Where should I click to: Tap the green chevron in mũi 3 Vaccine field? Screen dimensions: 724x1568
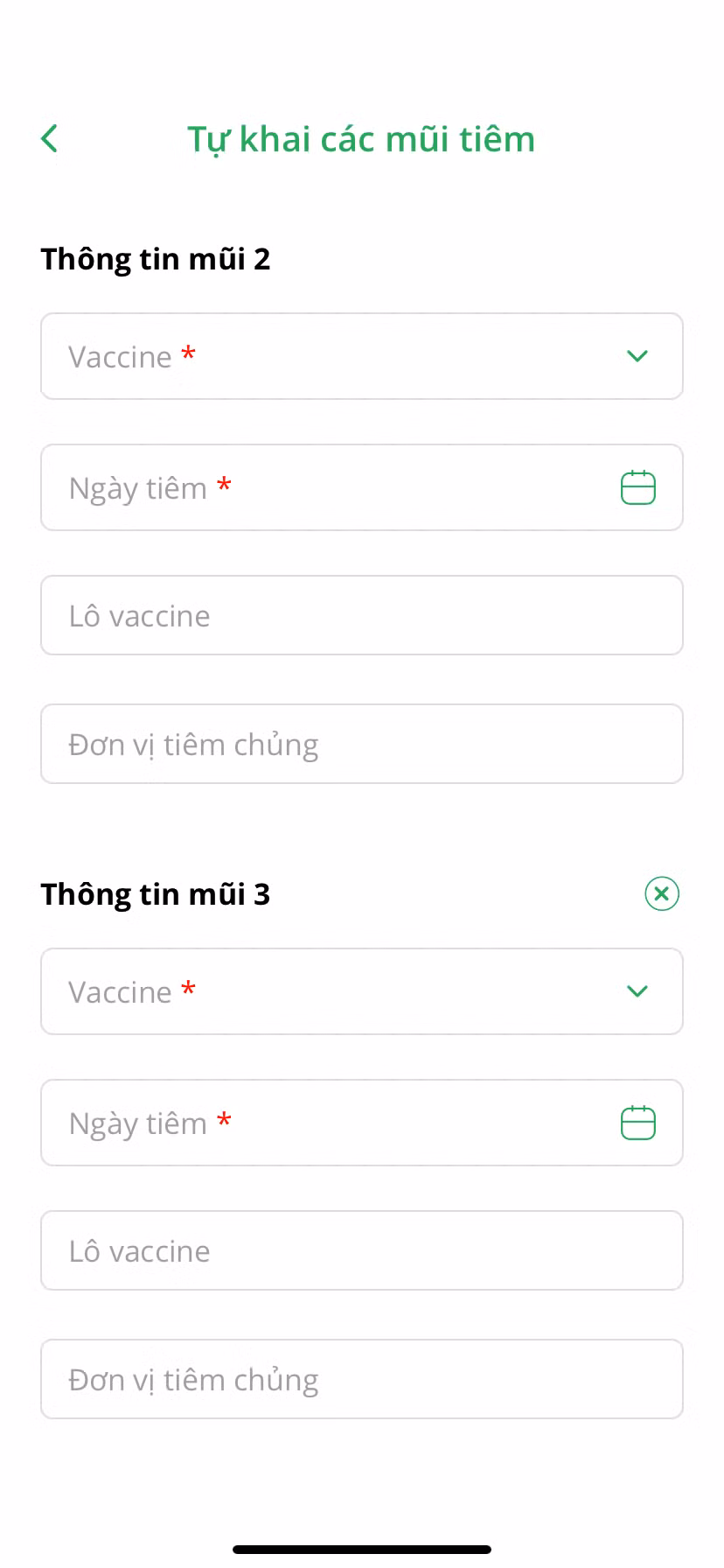637,991
